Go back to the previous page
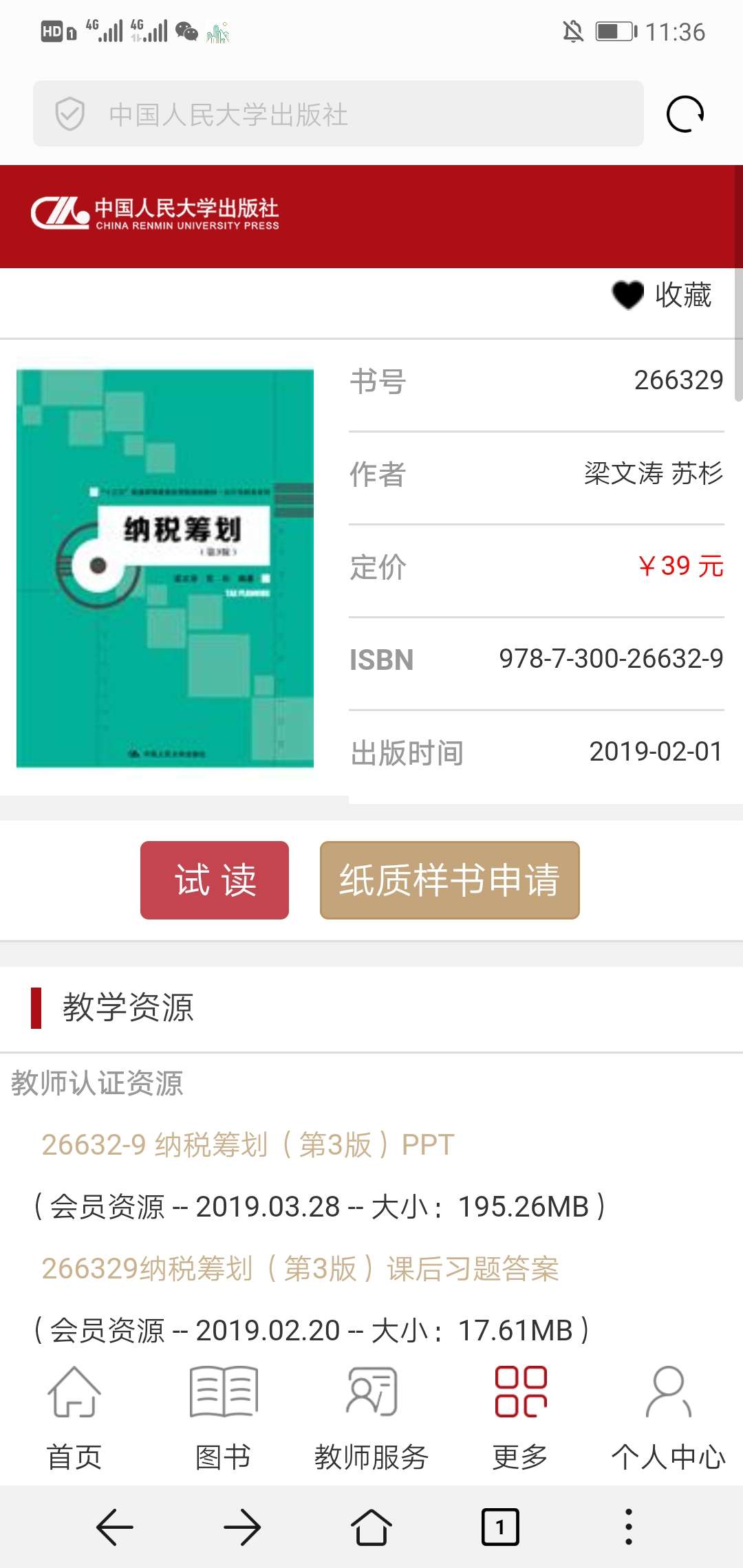The width and height of the screenshot is (743, 1568). 114,1527
